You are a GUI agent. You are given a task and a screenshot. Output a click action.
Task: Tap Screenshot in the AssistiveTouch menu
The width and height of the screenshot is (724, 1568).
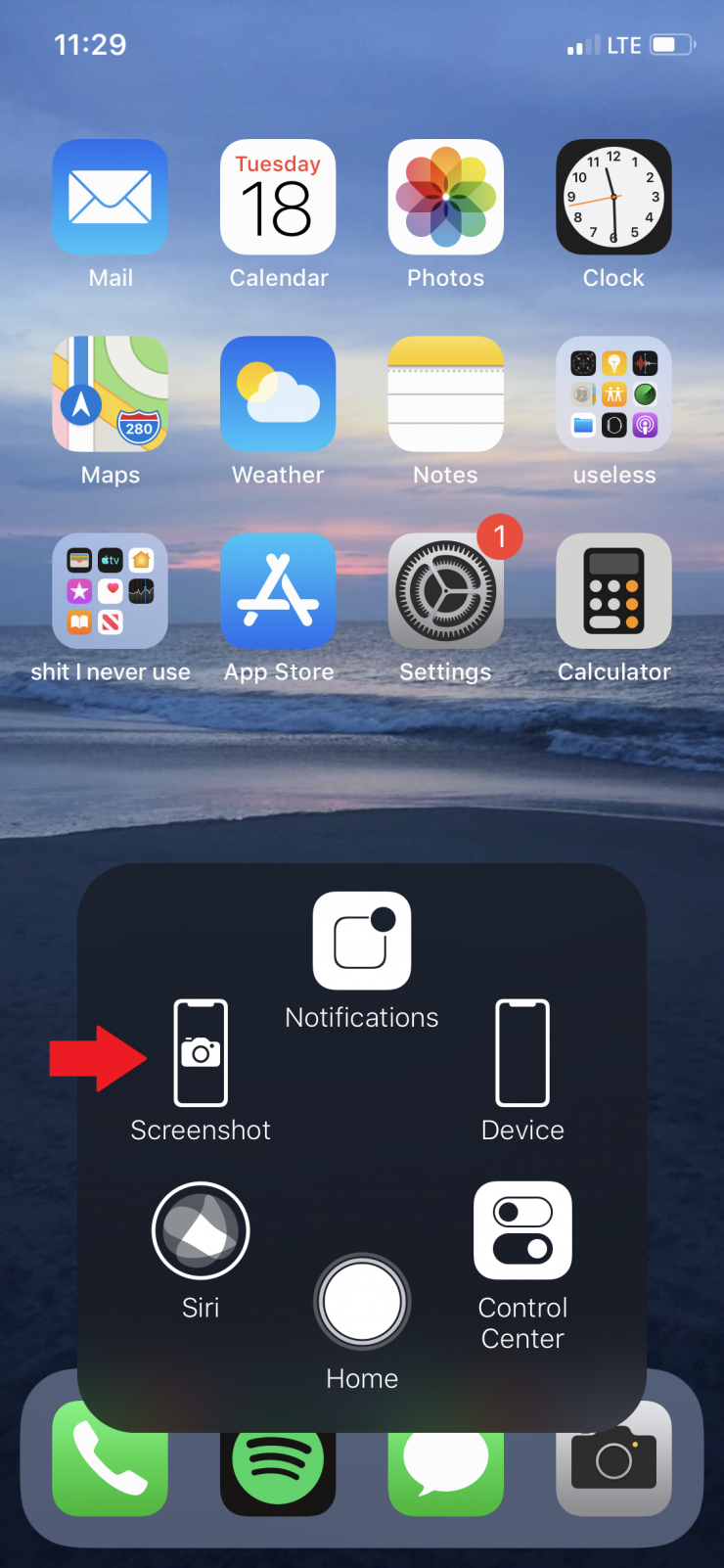(201, 1054)
